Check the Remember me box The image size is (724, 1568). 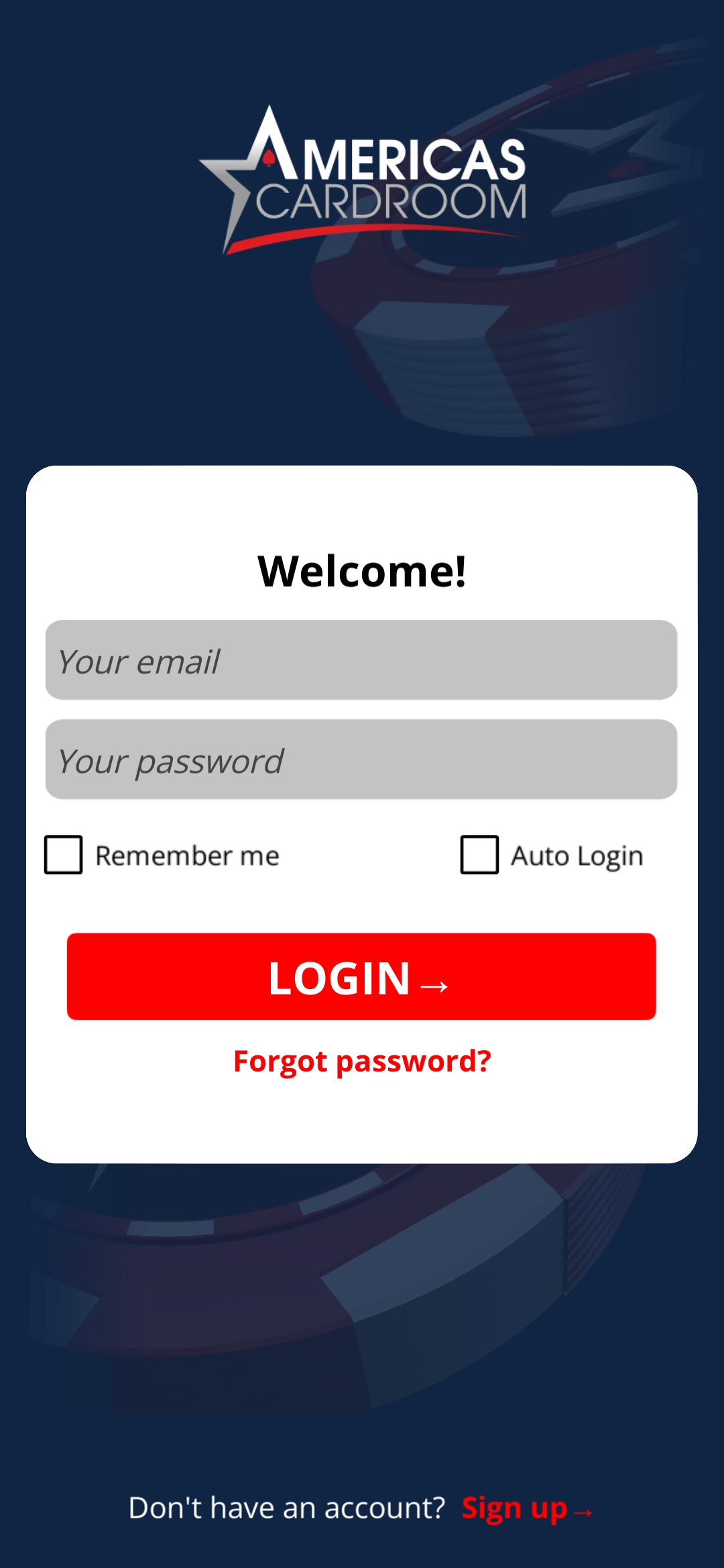[64, 854]
